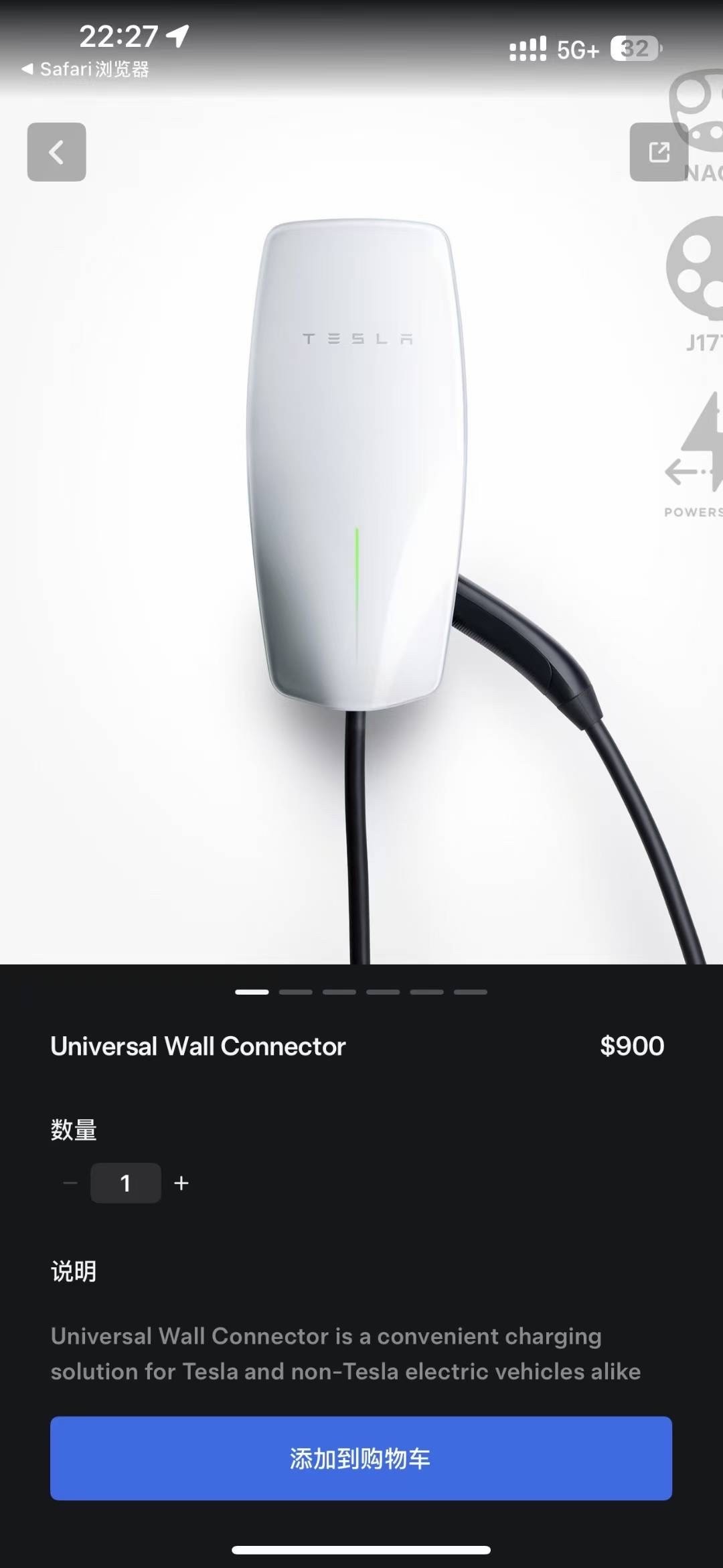Share the Universal Wall Connector product

tap(659, 152)
